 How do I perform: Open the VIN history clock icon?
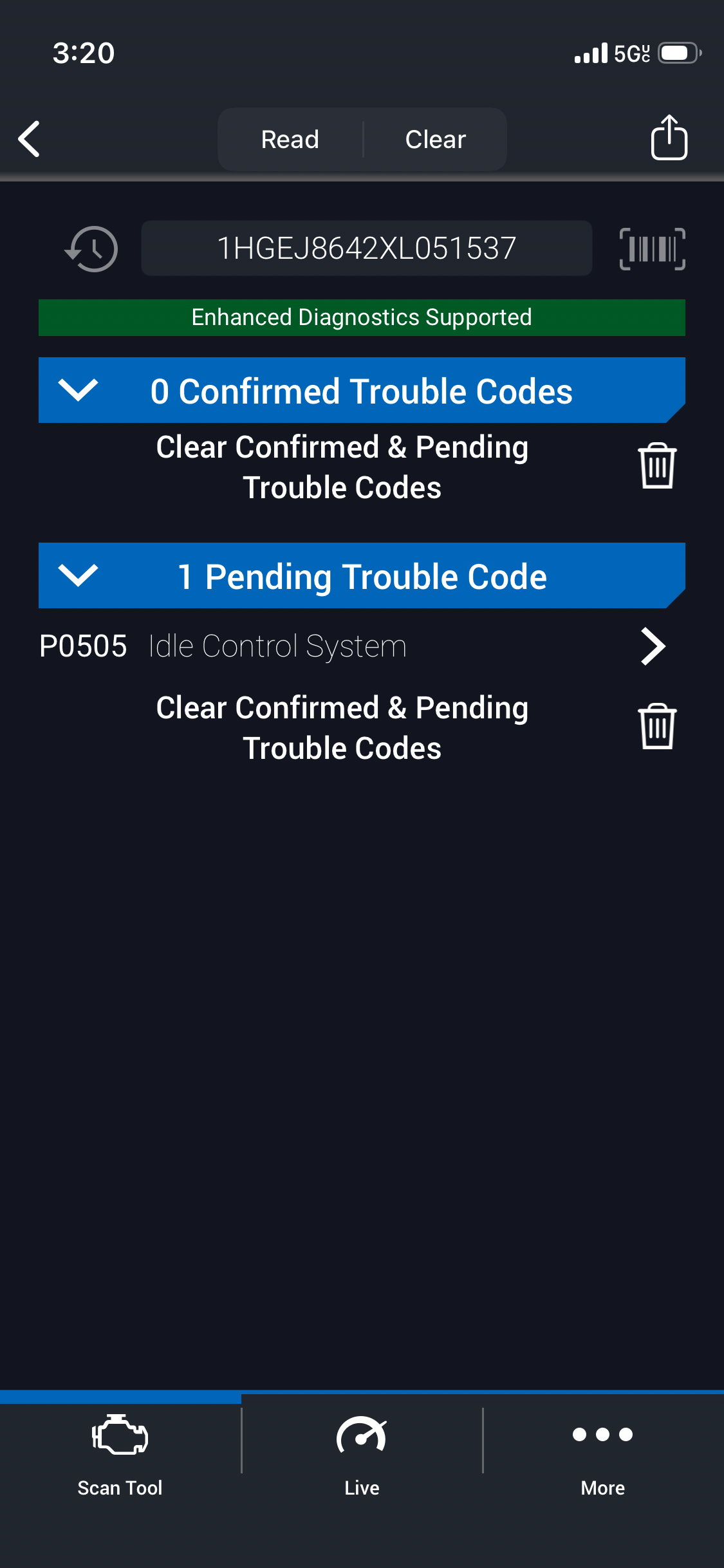click(92, 249)
